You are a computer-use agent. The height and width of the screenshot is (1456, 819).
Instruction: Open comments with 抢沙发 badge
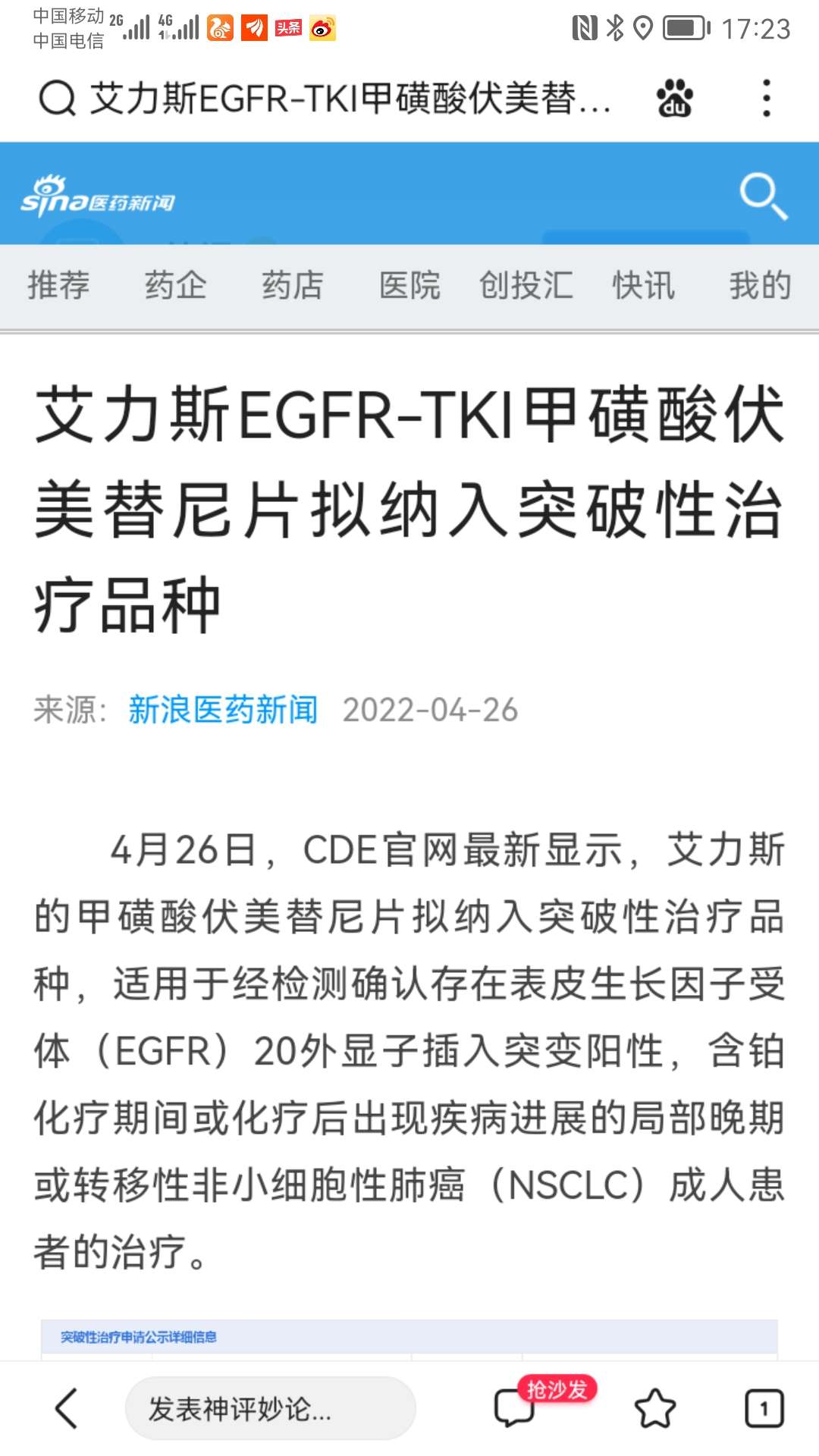(516, 1407)
